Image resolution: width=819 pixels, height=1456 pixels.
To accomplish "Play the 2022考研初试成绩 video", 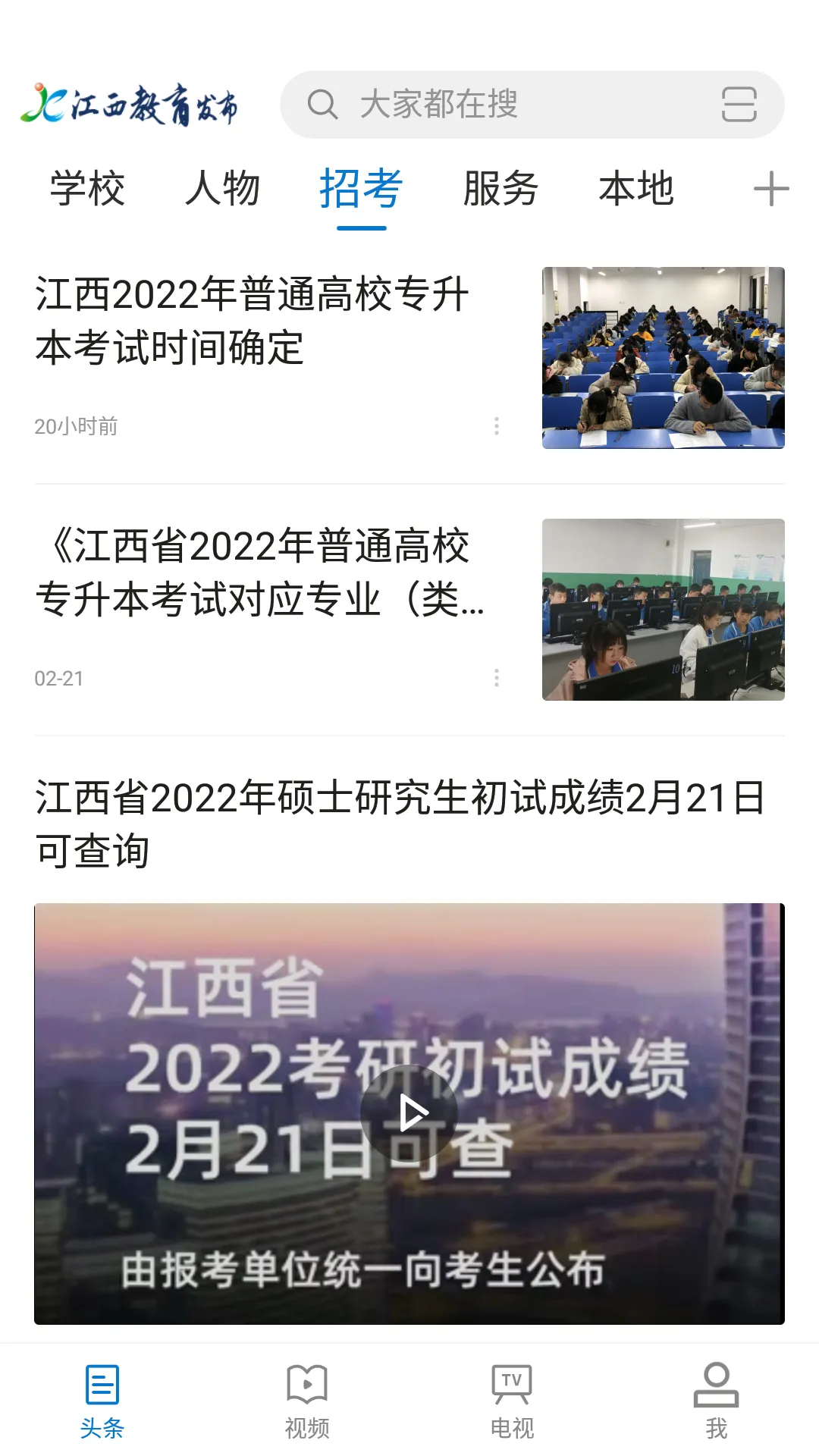I will [409, 1113].
